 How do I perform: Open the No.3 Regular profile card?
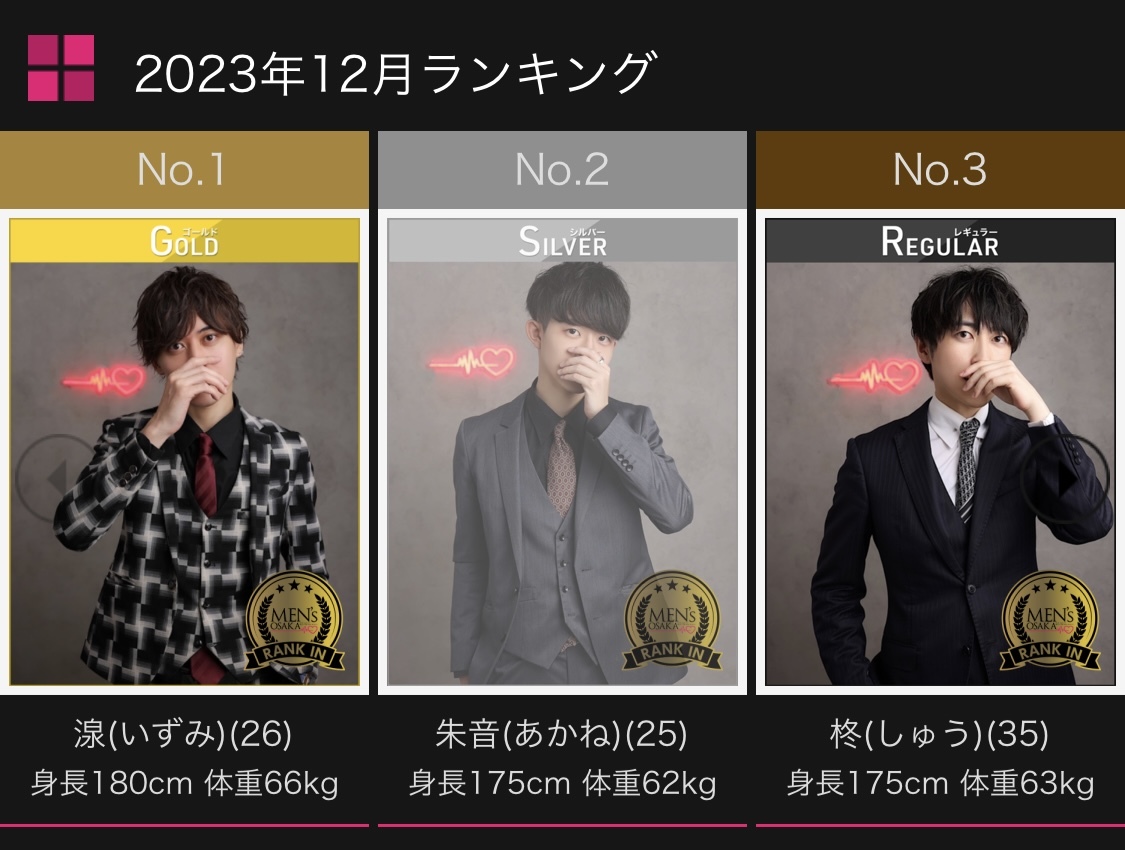pos(940,452)
